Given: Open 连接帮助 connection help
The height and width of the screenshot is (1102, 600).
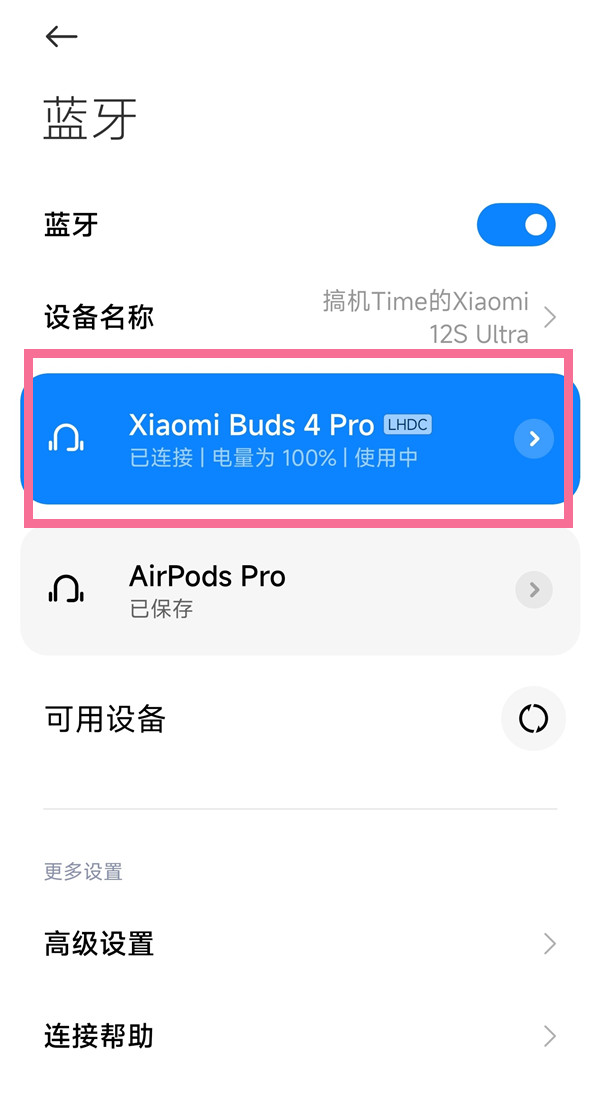Looking at the screenshot, I should pos(300,1035).
